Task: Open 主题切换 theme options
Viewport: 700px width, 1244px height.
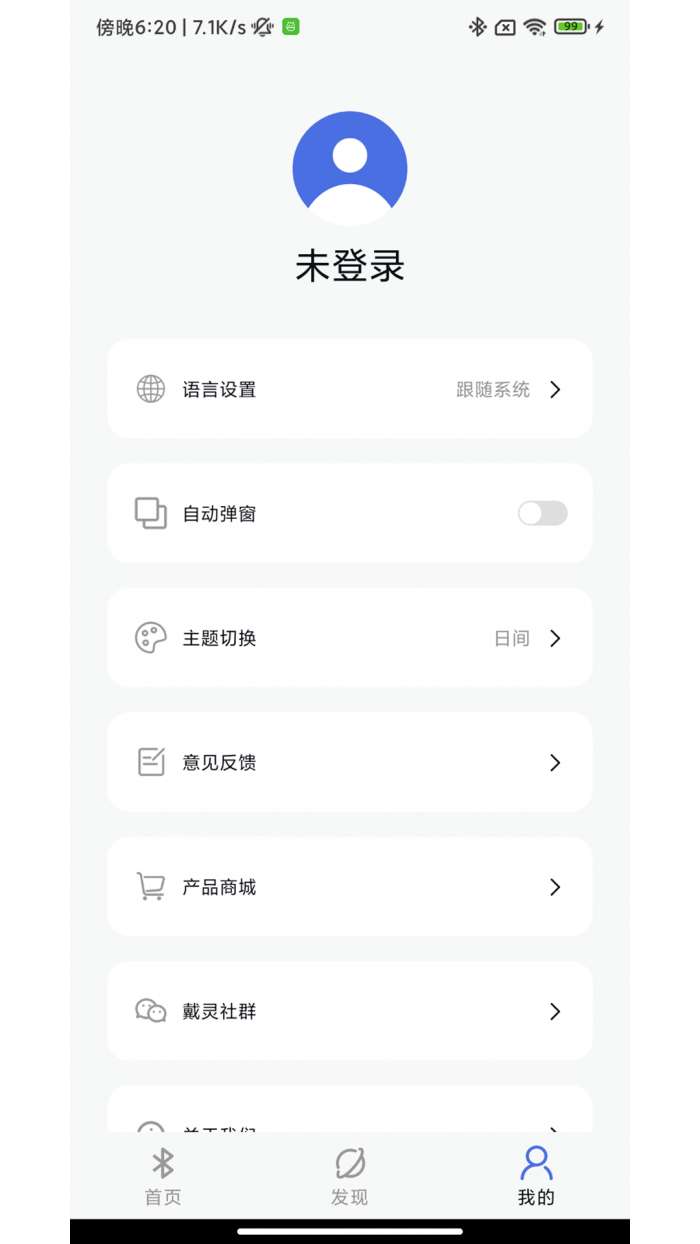Action: [349, 638]
